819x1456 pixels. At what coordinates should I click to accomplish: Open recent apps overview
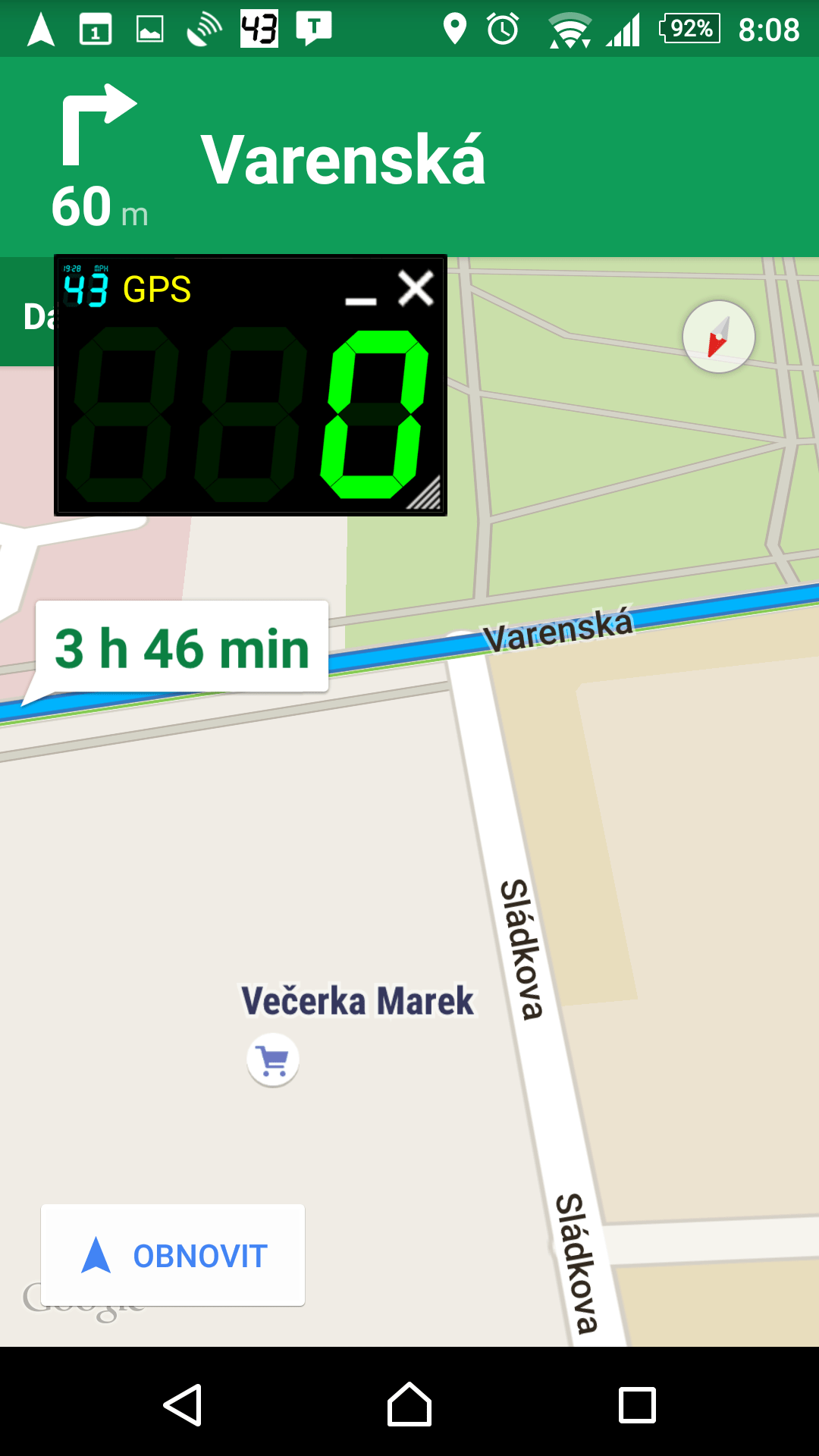(x=637, y=1404)
